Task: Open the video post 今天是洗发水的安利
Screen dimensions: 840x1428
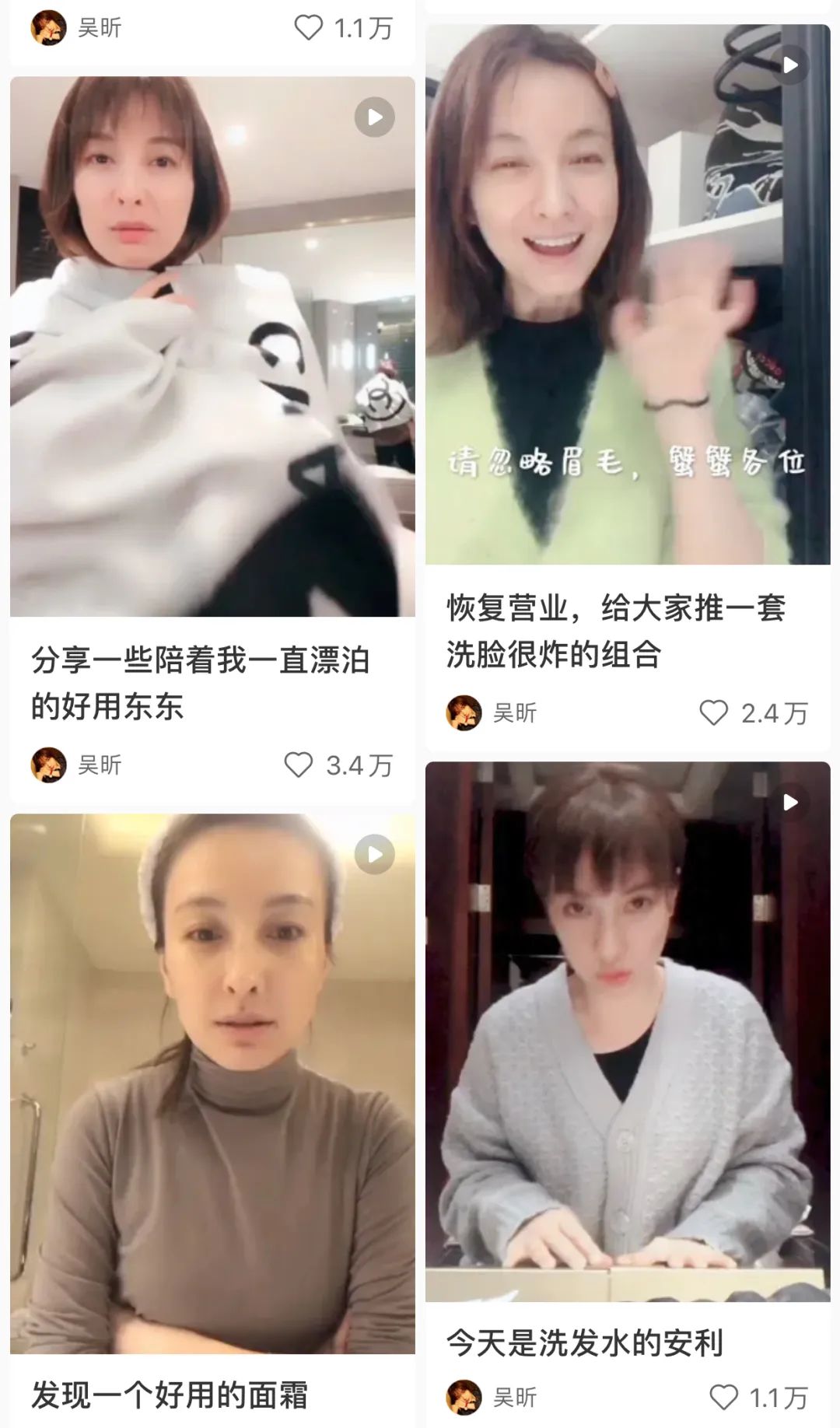Action: [627, 1031]
